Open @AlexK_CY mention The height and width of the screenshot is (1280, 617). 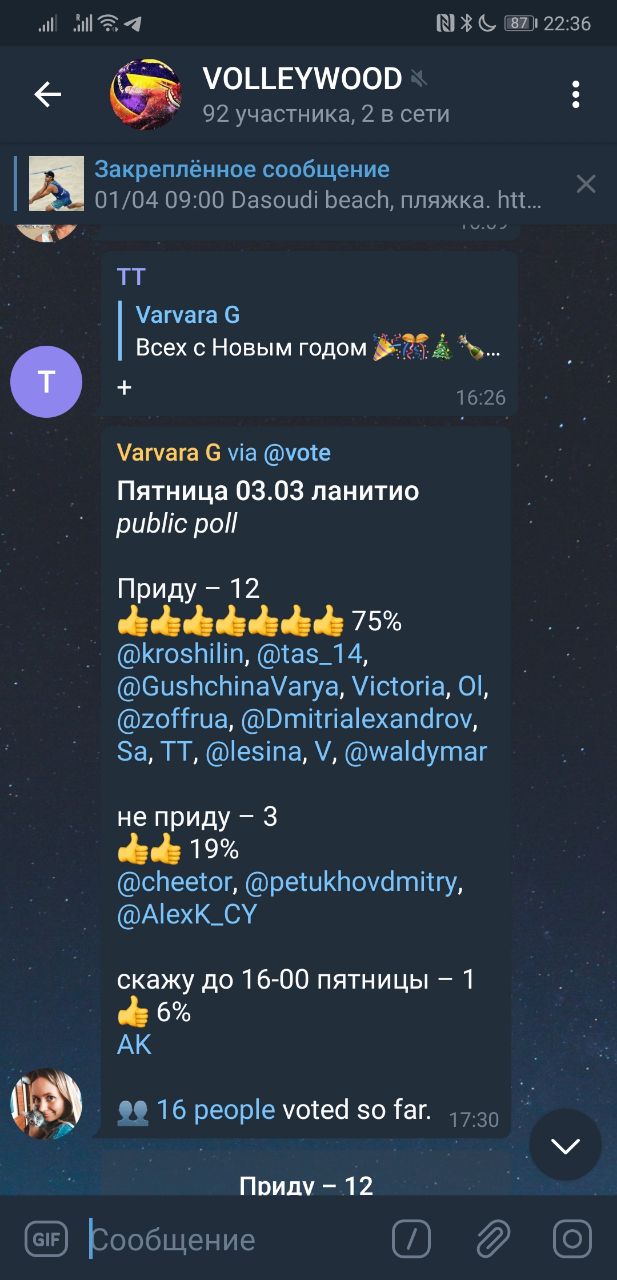click(187, 914)
